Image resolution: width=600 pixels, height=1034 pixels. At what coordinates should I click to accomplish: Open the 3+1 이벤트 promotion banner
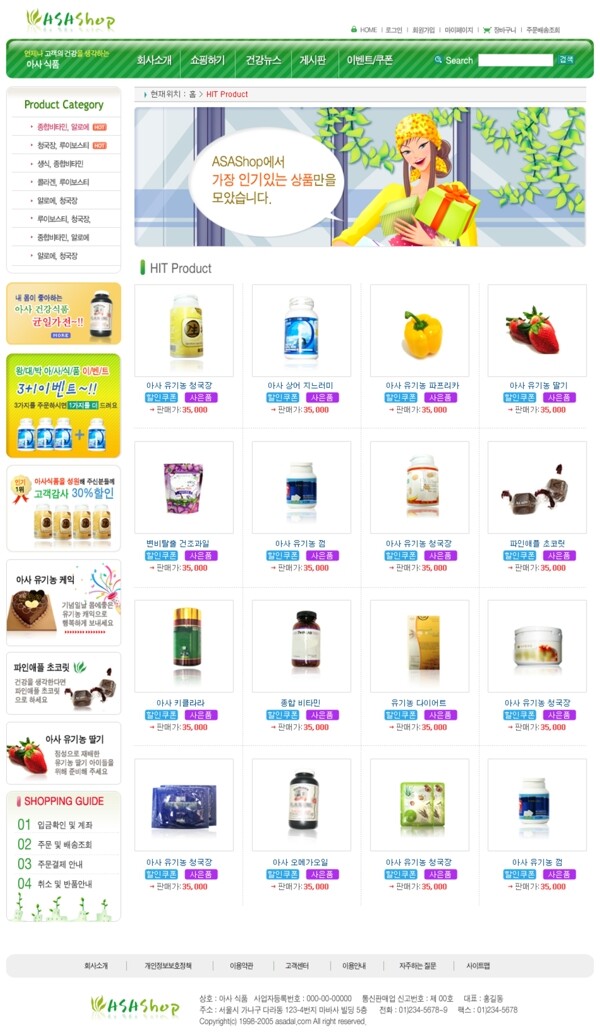pos(63,405)
